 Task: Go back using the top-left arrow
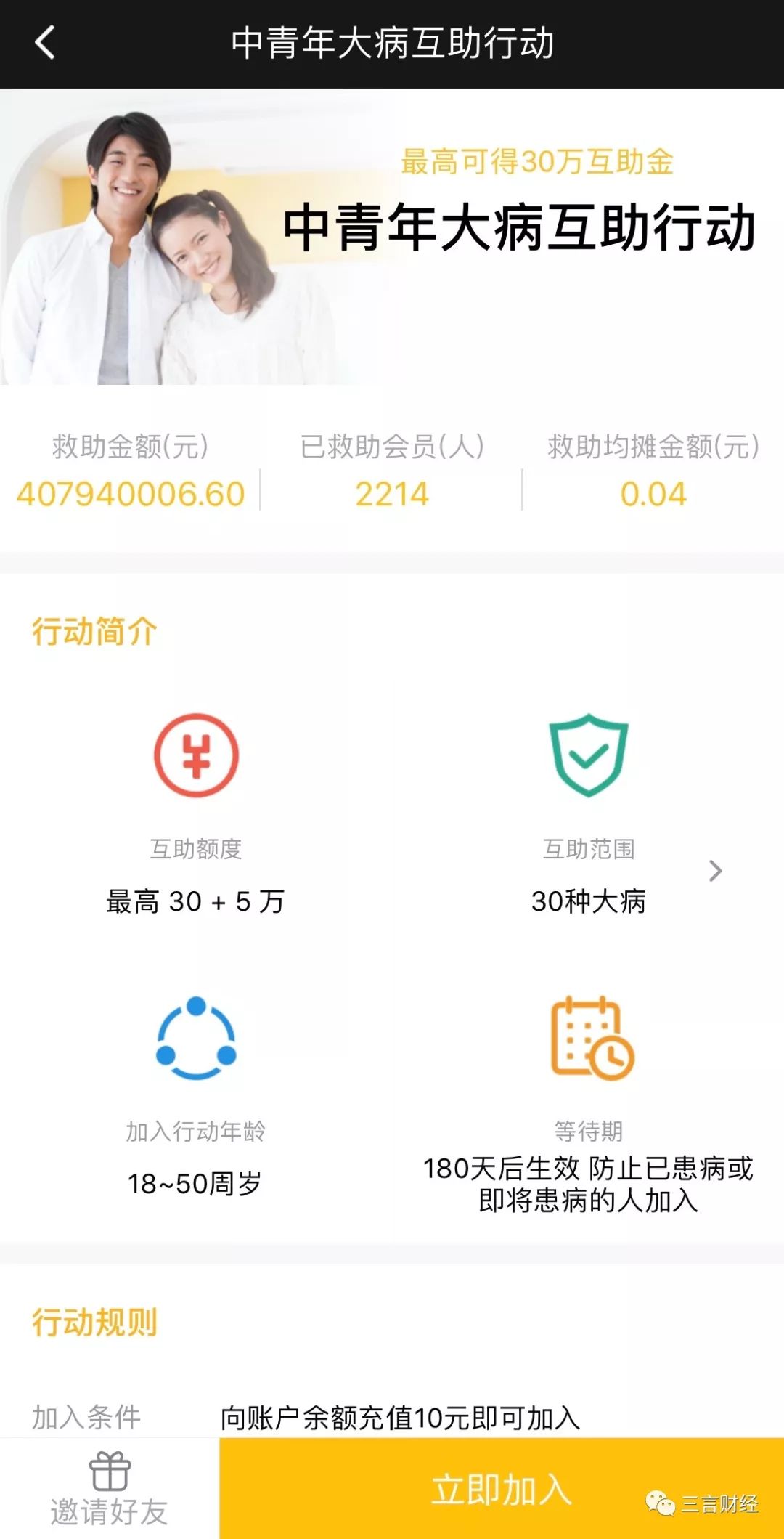pyautogui.click(x=45, y=43)
